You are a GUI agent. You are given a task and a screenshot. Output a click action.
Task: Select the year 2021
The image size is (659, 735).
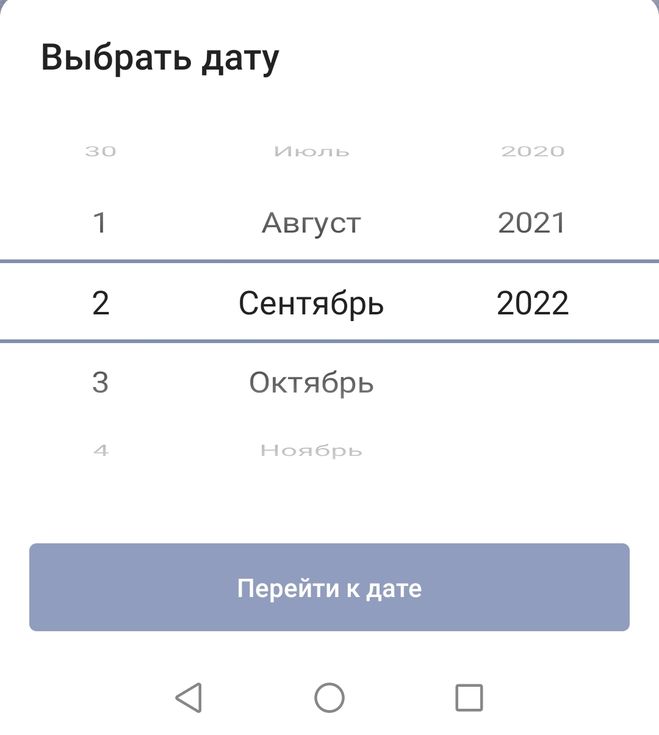pos(532,222)
